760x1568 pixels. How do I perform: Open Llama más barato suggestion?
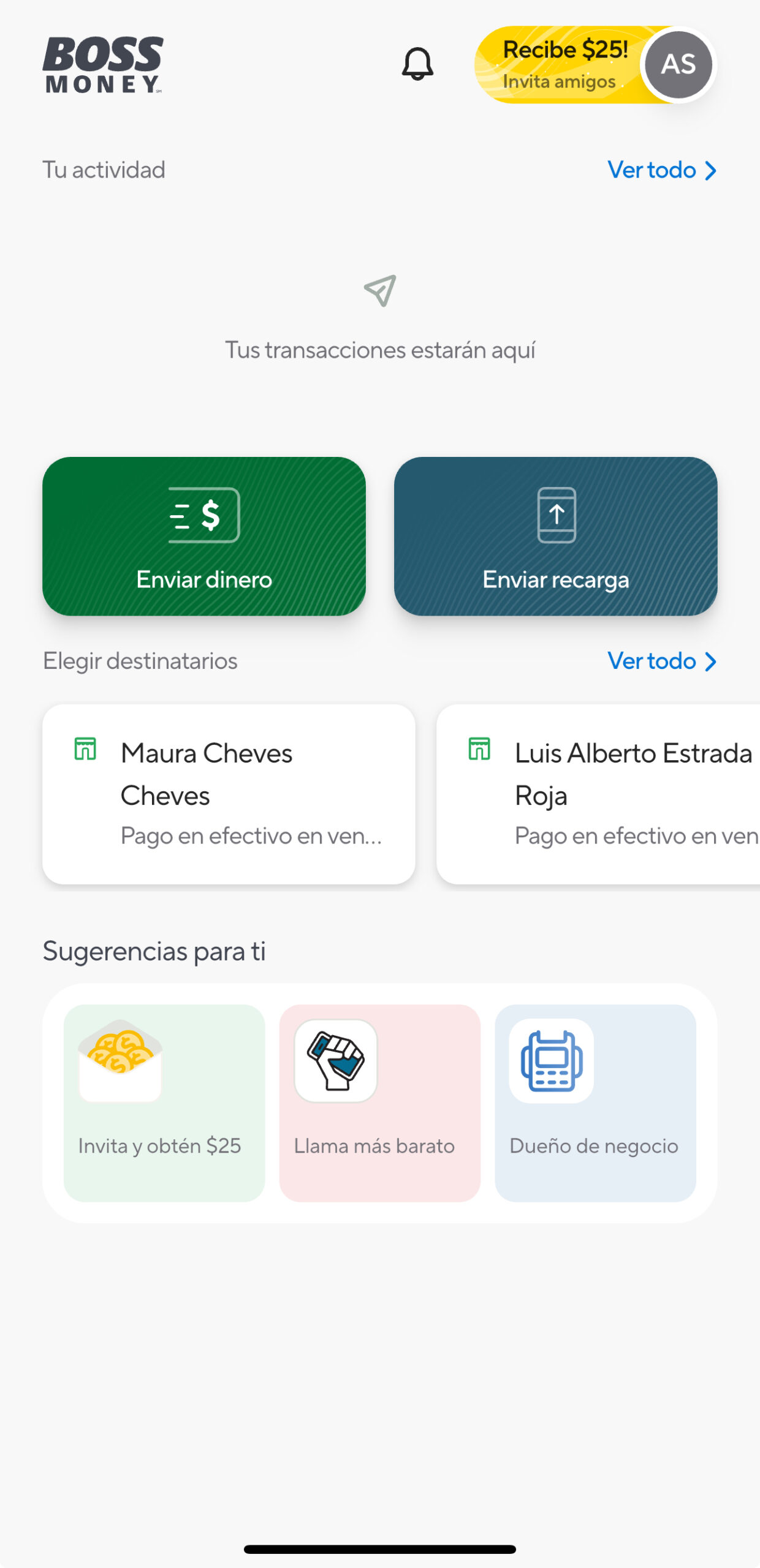379,1102
